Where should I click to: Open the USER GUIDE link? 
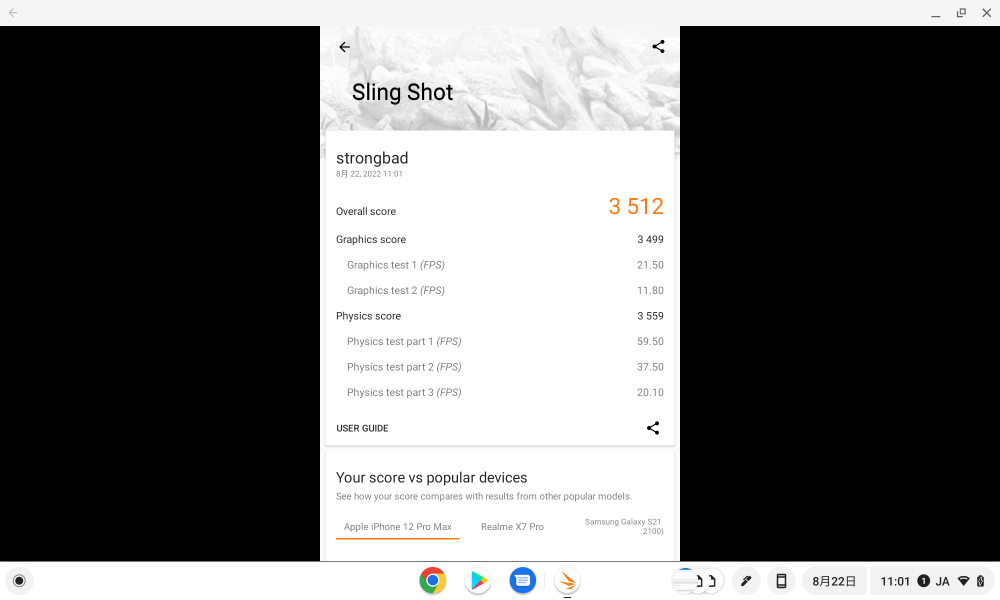click(362, 428)
